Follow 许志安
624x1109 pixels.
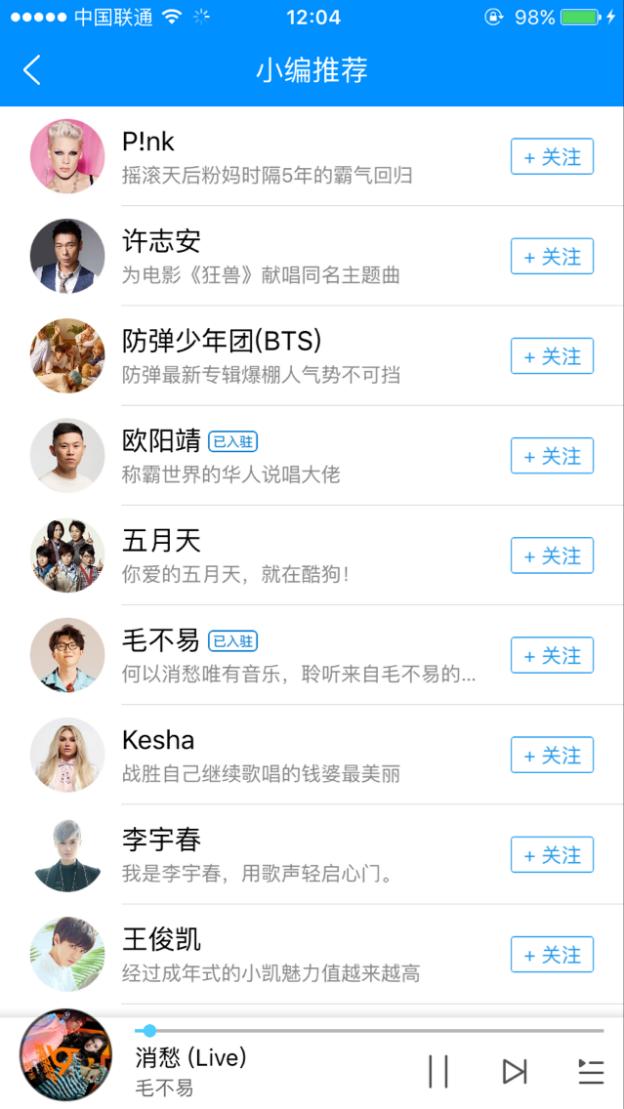coord(552,257)
